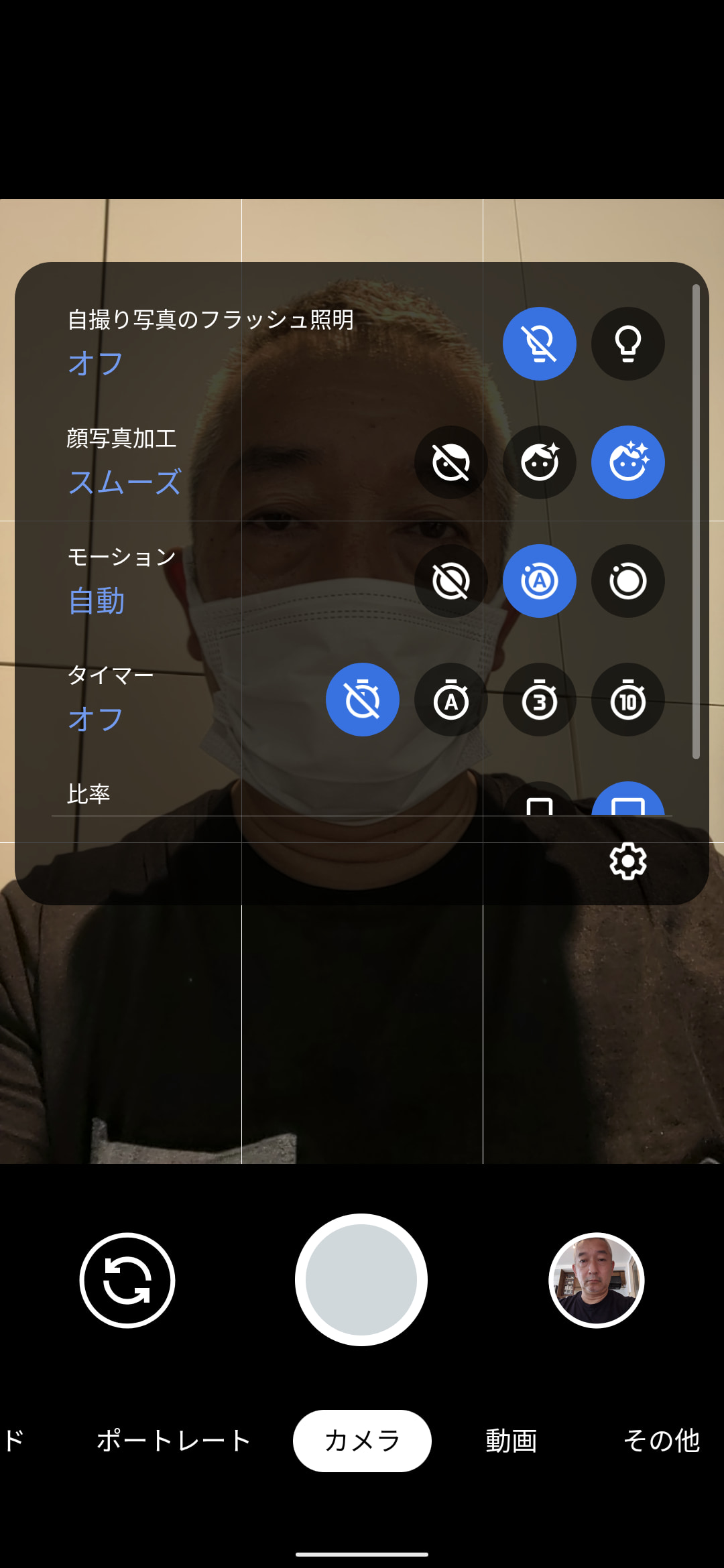This screenshot has width=724, height=1568.
Task: Open the last captured photo thumbnail
Action: pyautogui.click(x=596, y=1280)
